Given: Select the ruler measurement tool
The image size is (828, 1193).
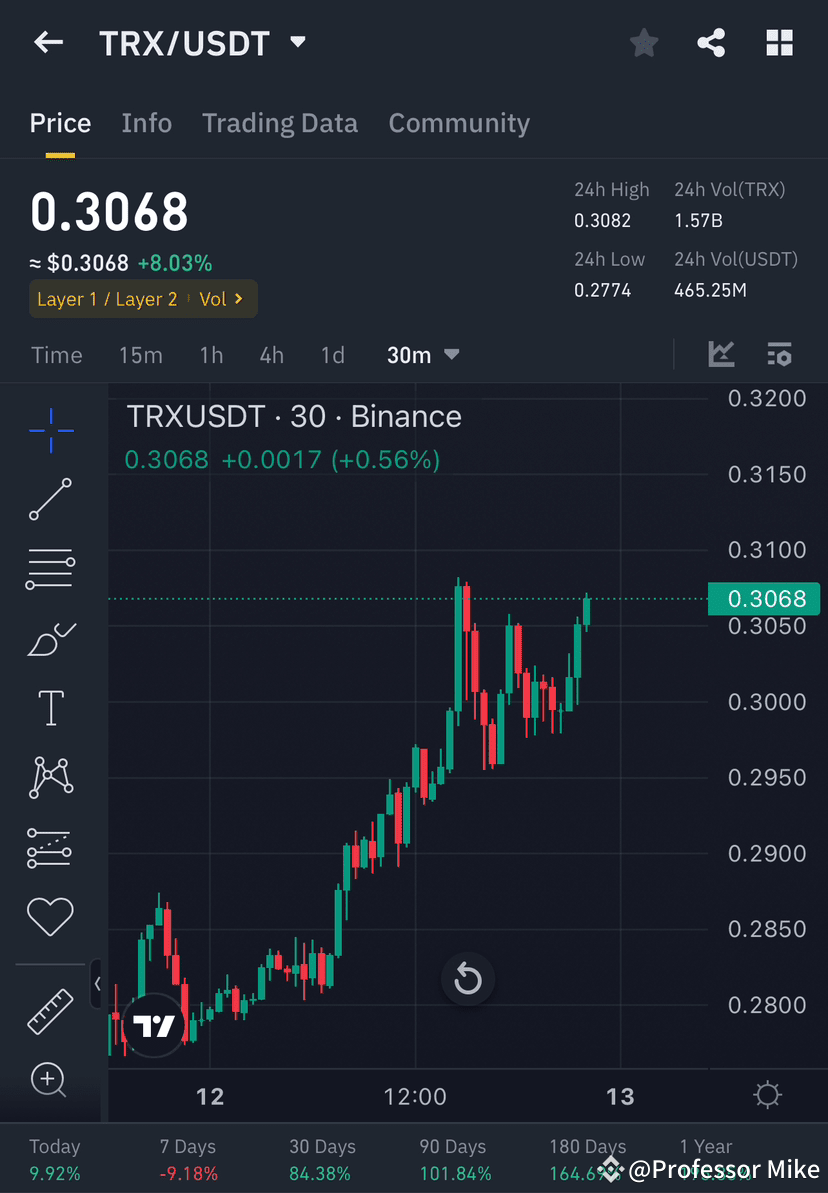Looking at the screenshot, I should (50, 1010).
